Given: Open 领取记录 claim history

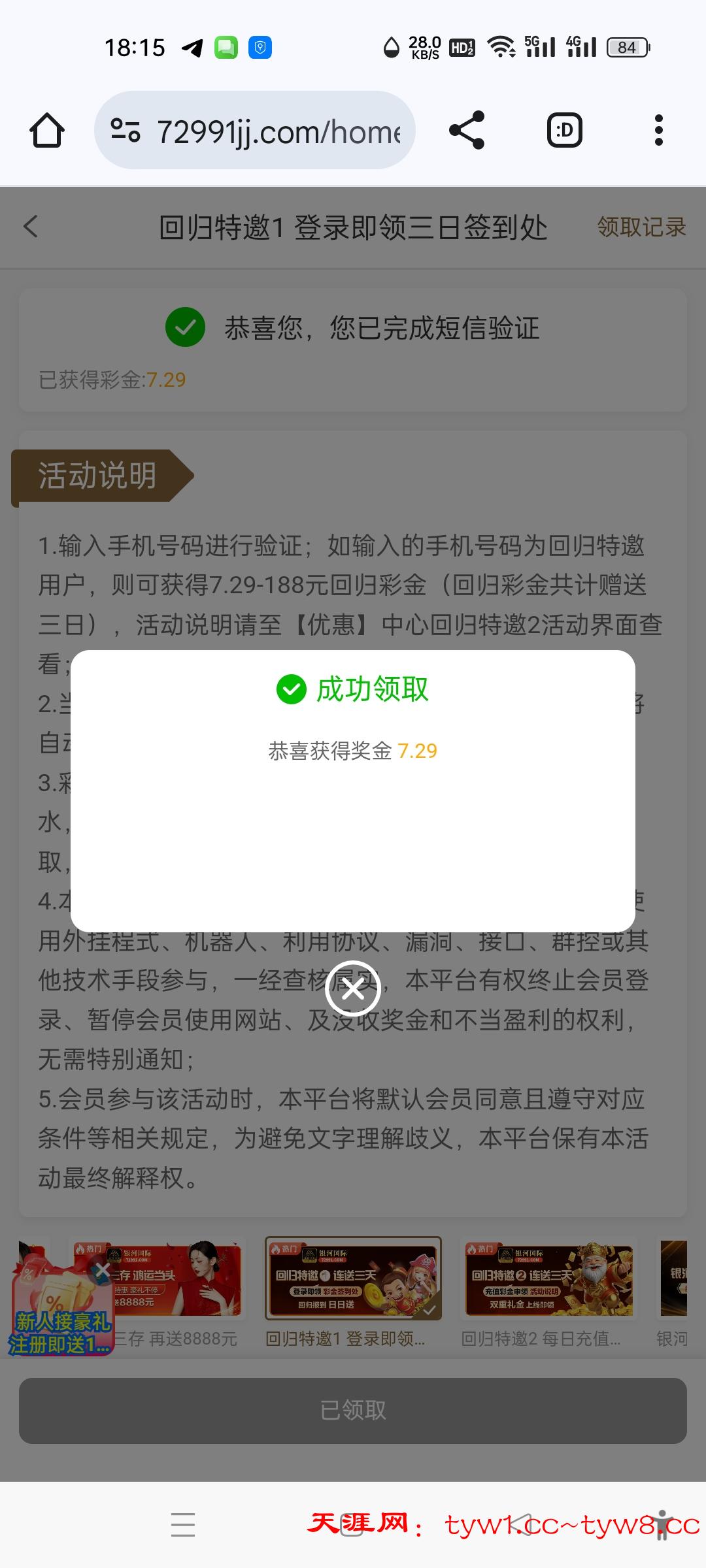Looking at the screenshot, I should 641,227.
